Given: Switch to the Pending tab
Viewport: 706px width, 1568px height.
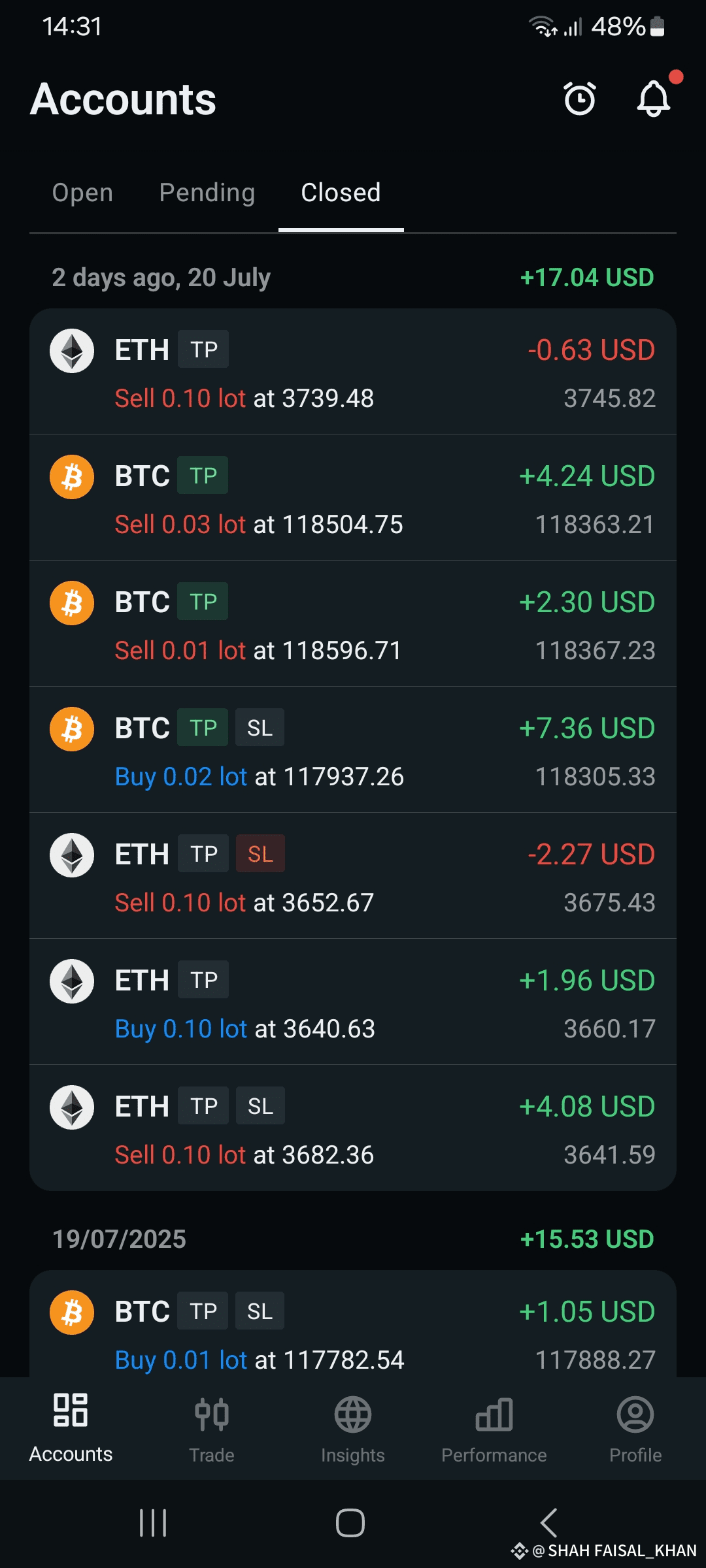Looking at the screenshot, I should 207,193.
